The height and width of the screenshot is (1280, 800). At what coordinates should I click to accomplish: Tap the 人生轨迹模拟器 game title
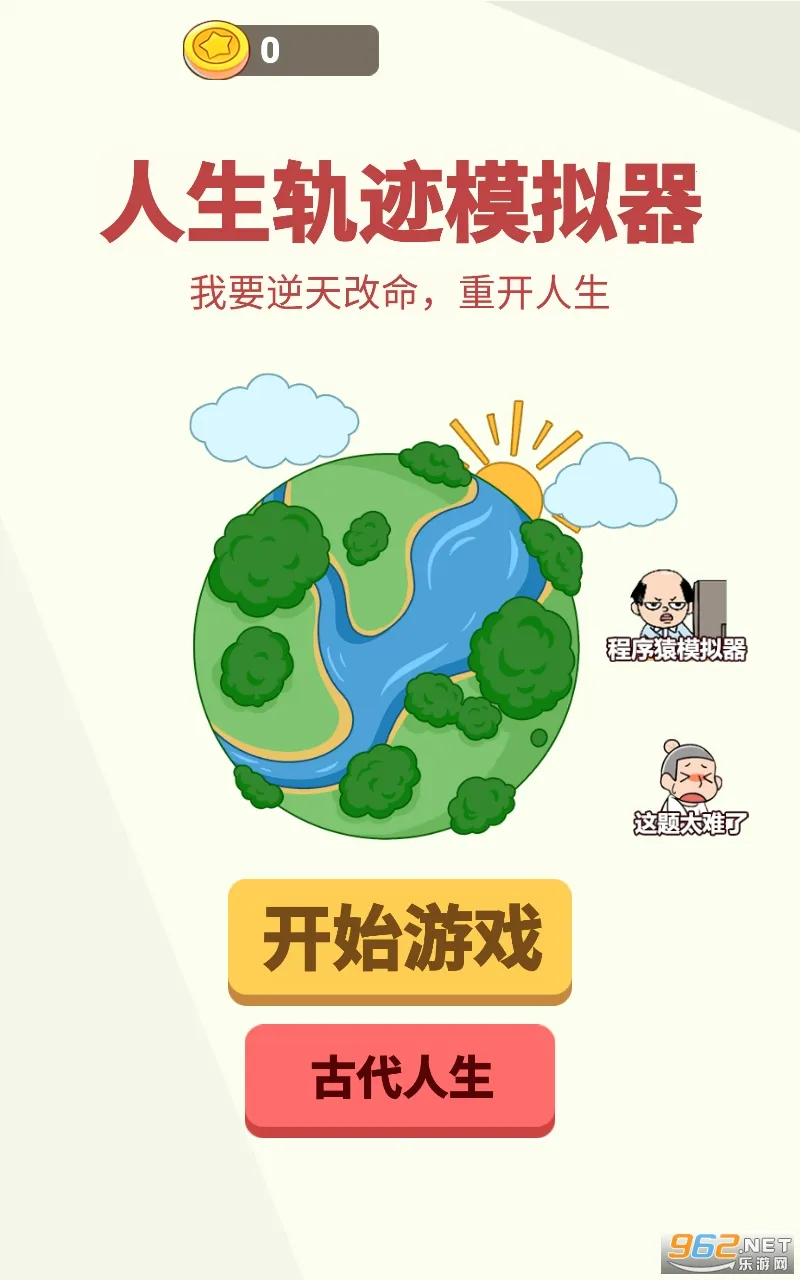[400, 200]
